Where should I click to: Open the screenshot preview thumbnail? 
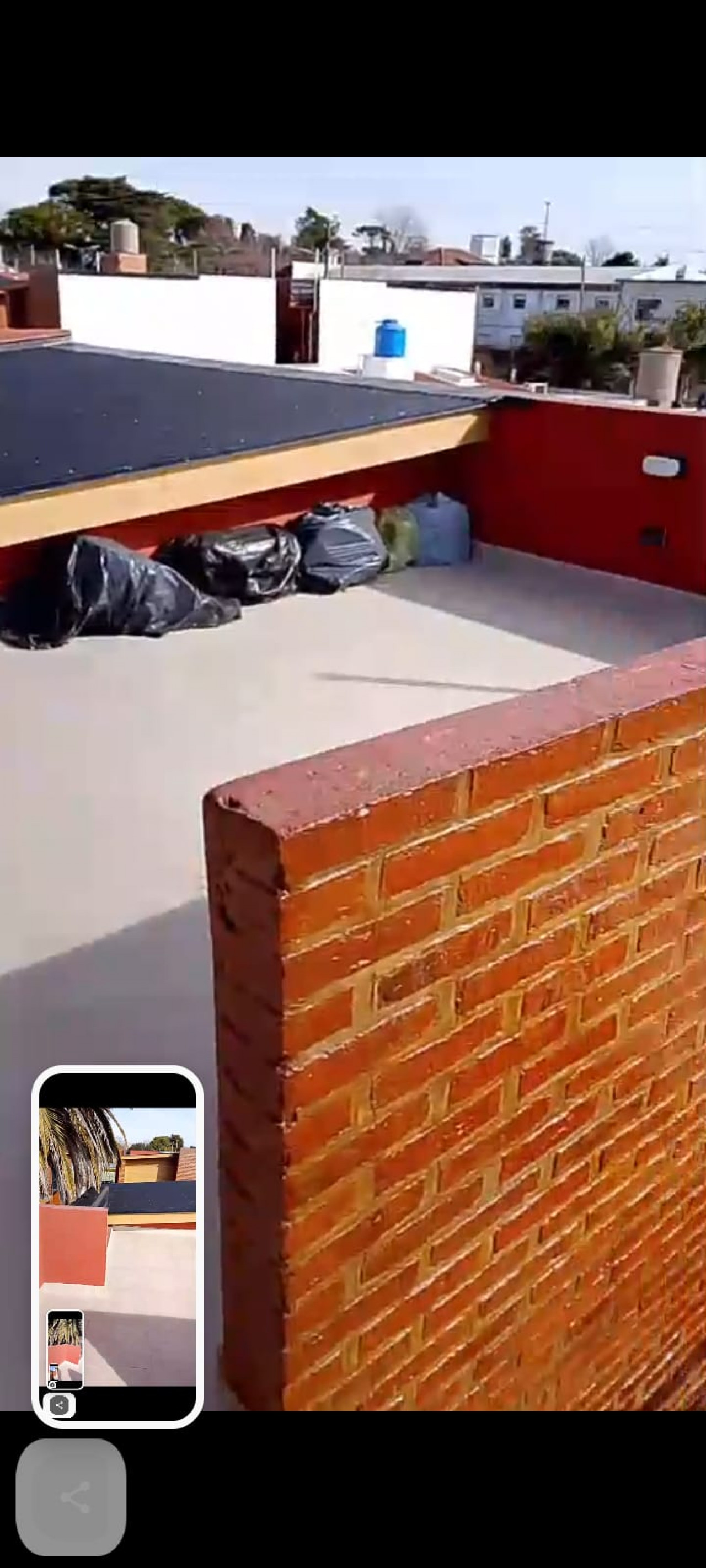(x=117, y=1246)
